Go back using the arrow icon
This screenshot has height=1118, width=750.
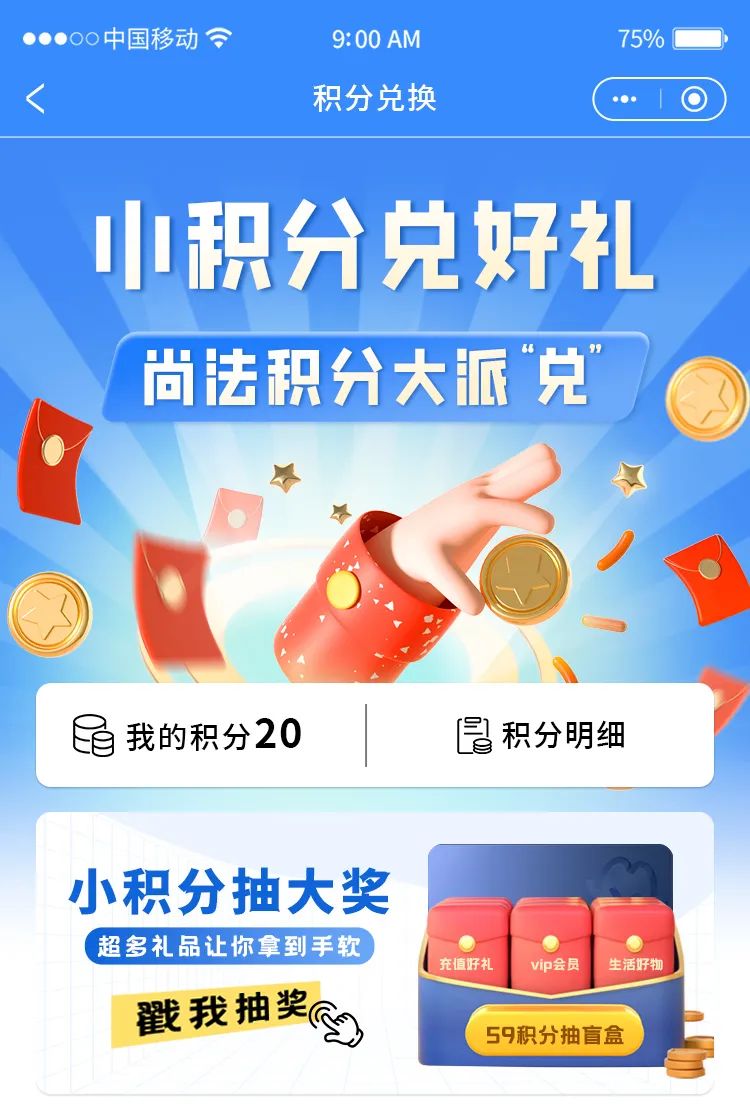point(36,99)
